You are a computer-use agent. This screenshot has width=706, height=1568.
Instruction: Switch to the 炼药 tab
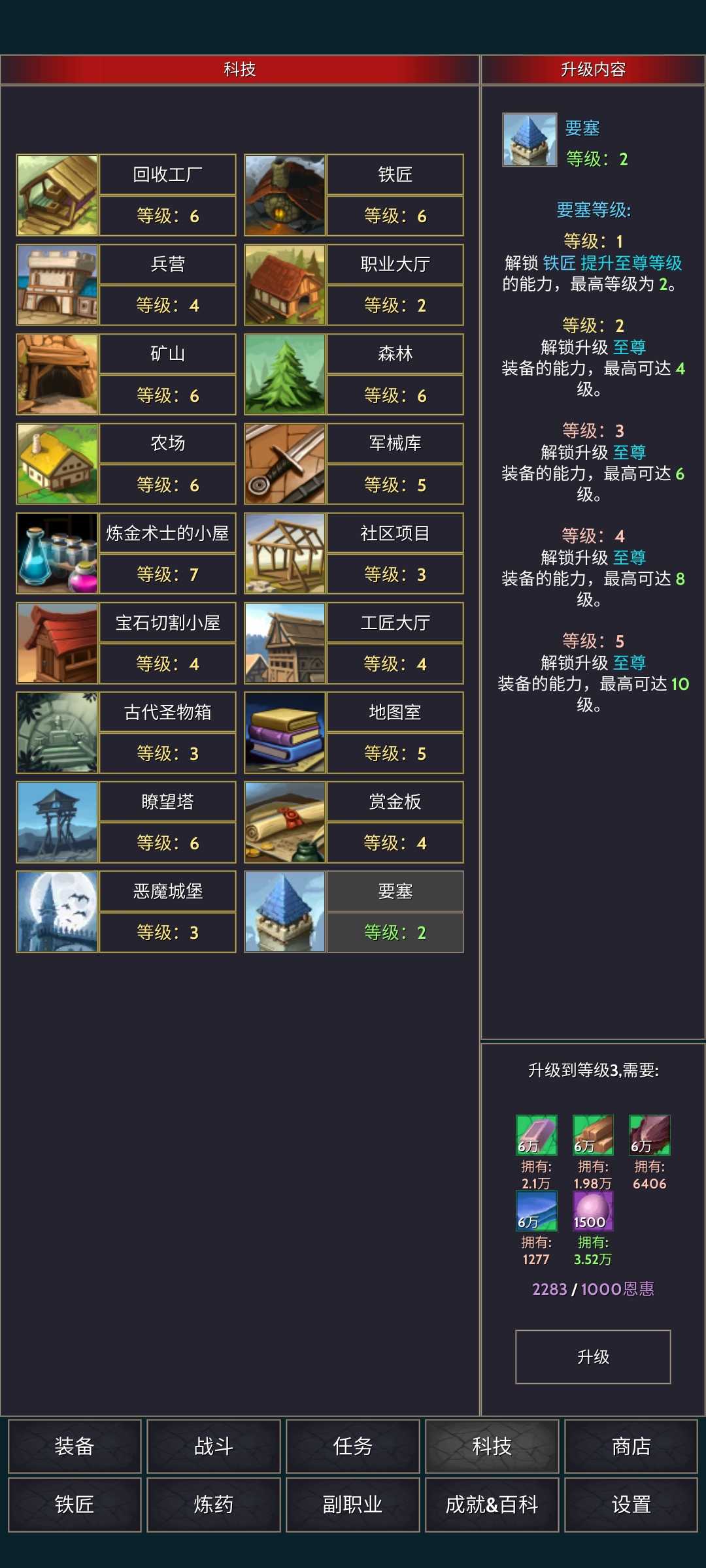tap(214, 1504)
